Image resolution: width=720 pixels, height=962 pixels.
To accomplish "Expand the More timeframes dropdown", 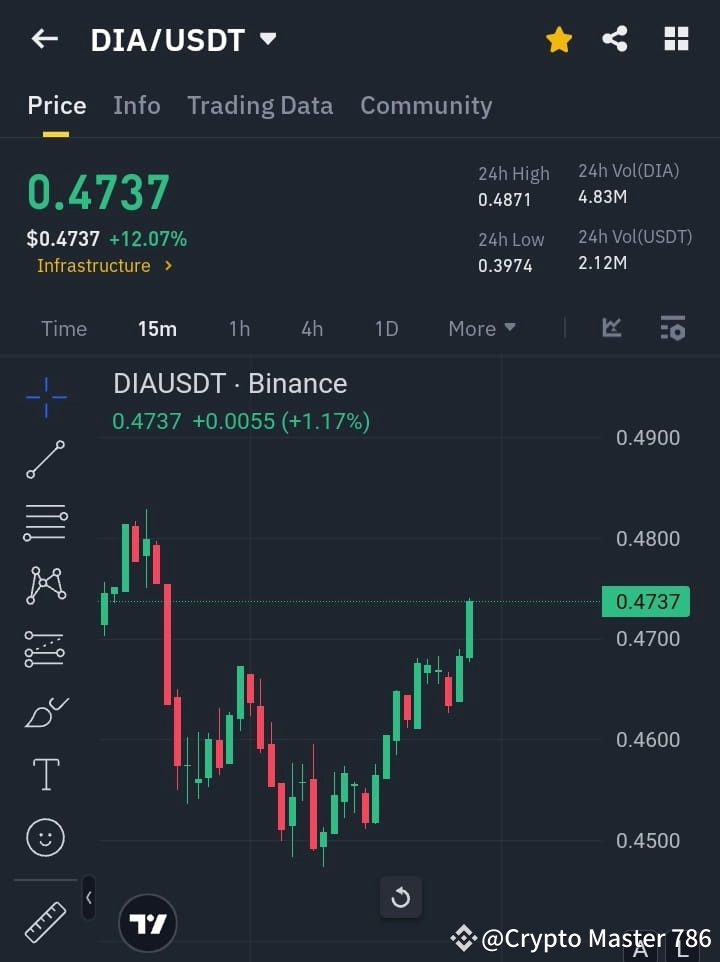I will click(x=481, y=328).
